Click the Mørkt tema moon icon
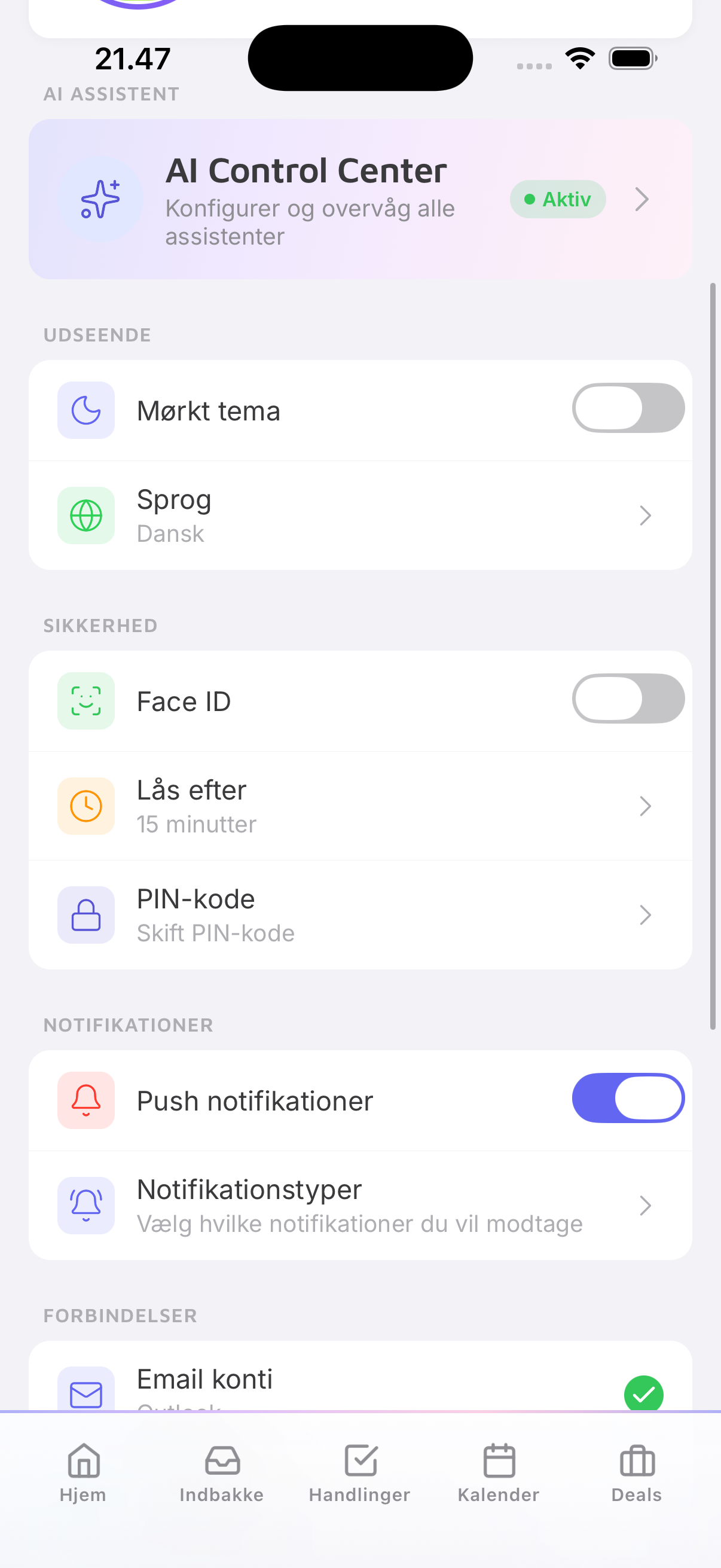Viewport: 721px width, 1568px height. 85,410
